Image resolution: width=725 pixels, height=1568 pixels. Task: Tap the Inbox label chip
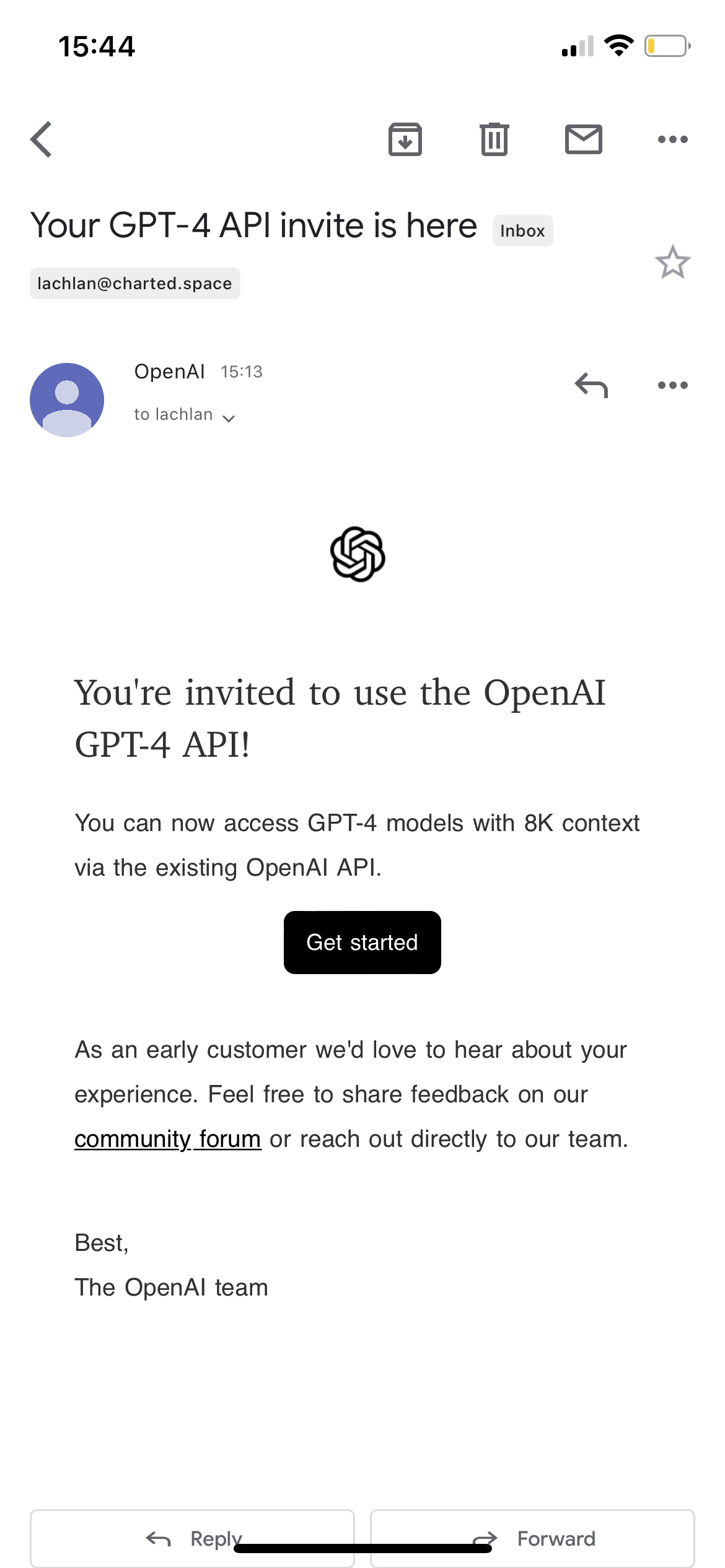(522, 231)
